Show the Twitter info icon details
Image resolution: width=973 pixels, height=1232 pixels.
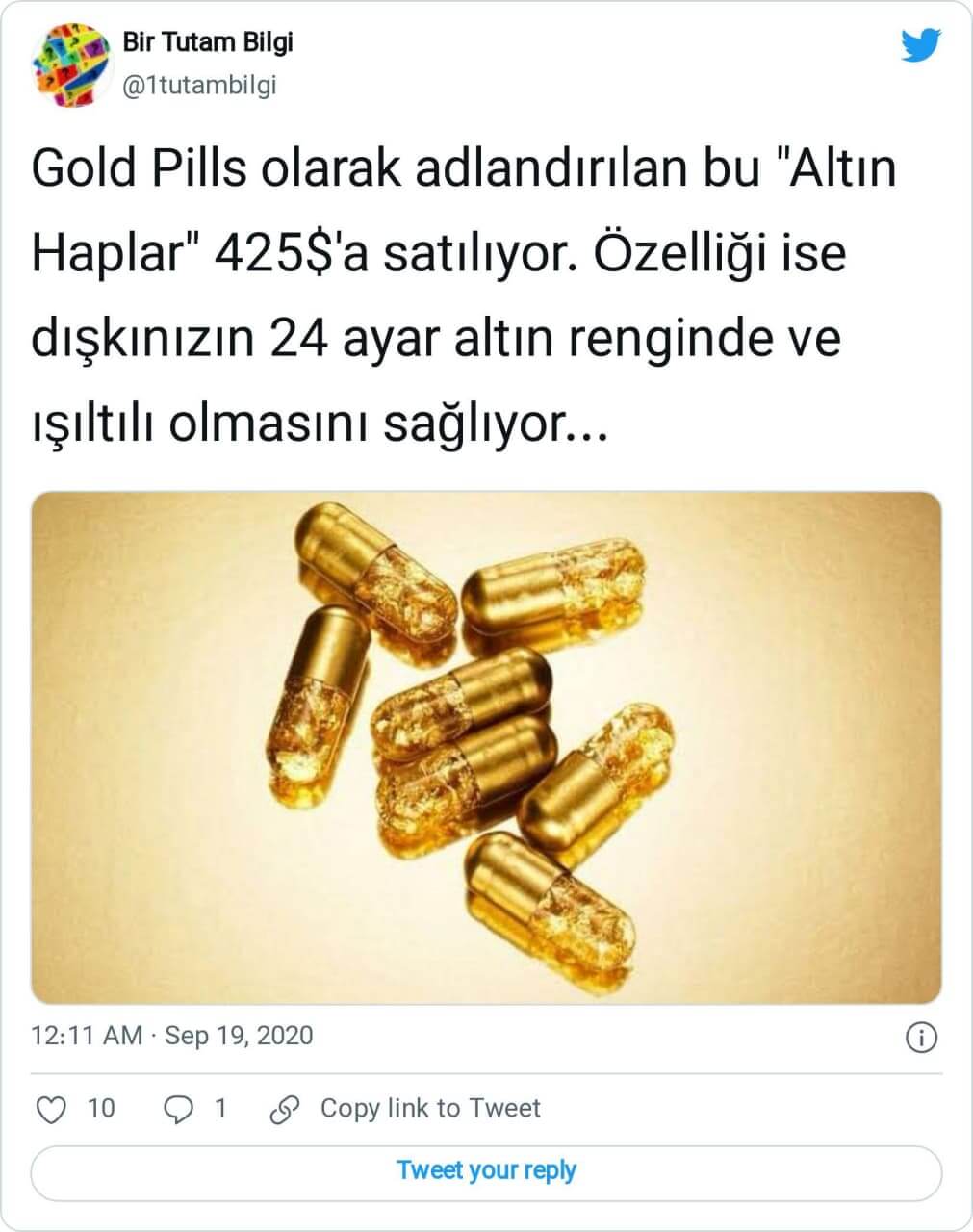pos(921,1037)
